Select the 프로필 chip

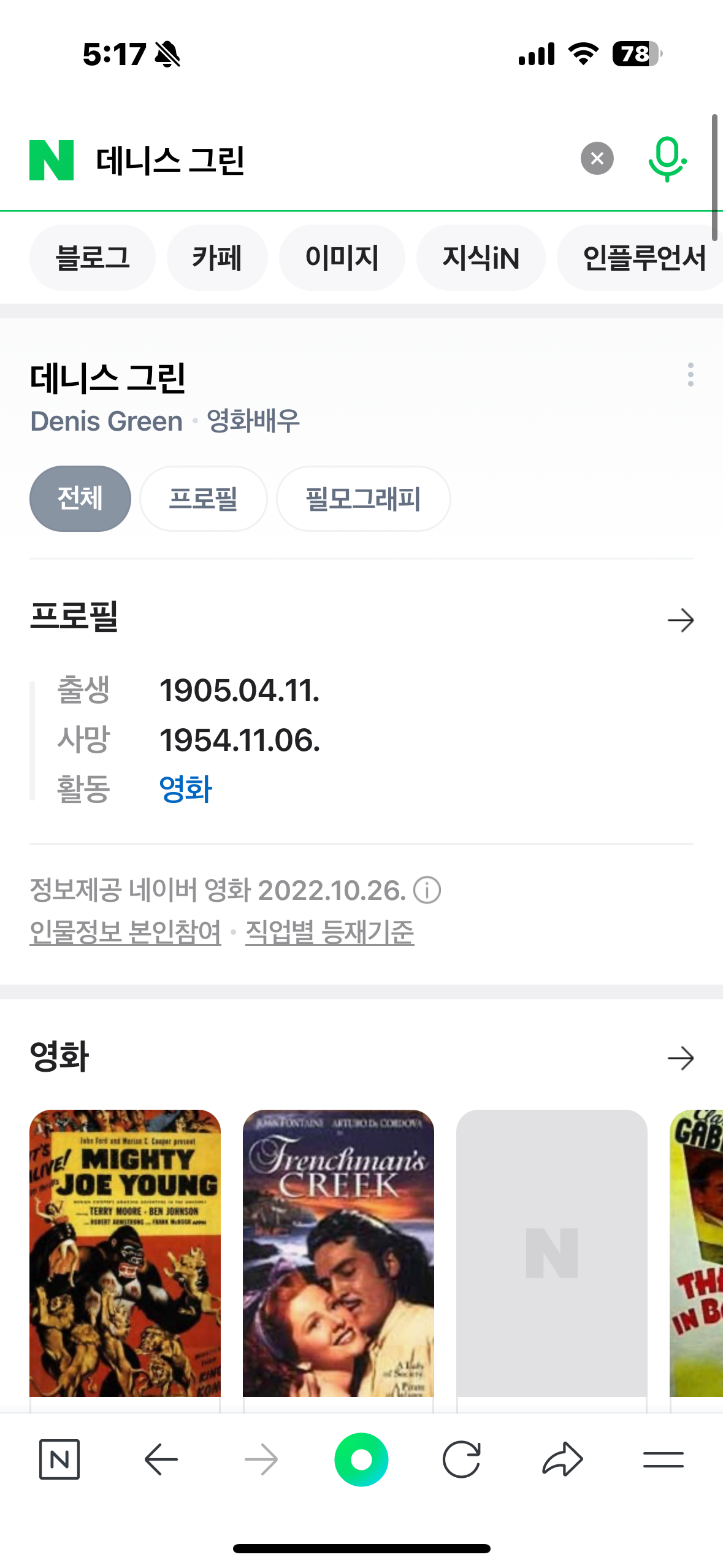[204, 499]
